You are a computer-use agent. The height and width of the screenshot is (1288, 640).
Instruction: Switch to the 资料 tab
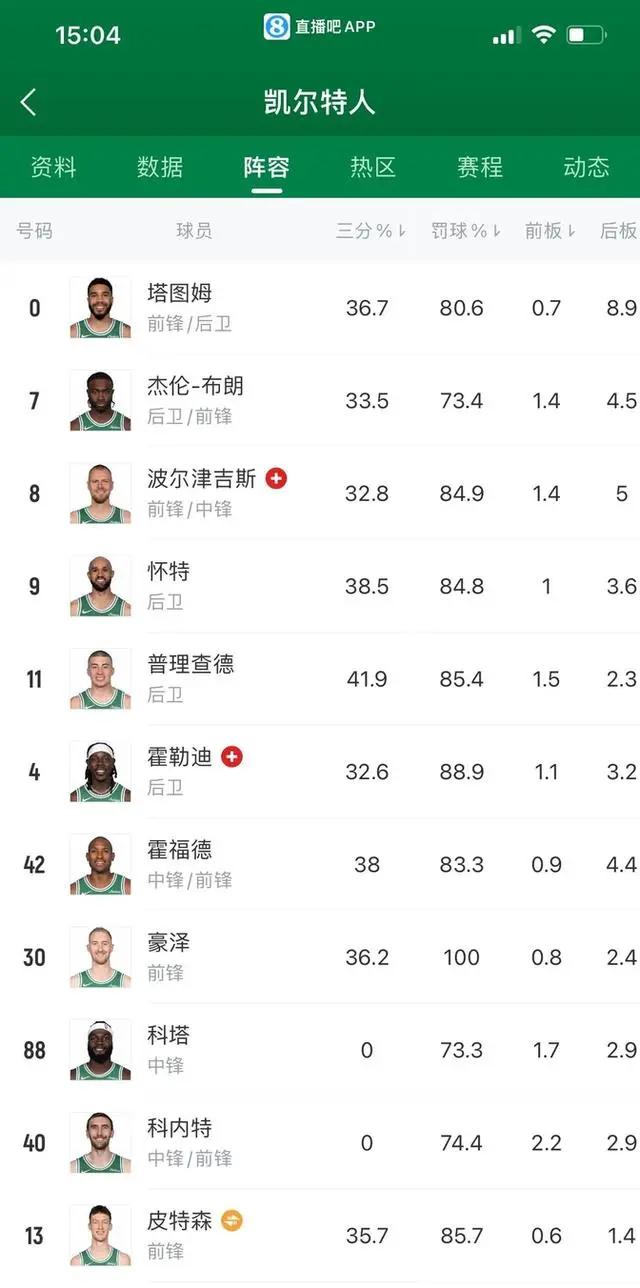[53, 167]
